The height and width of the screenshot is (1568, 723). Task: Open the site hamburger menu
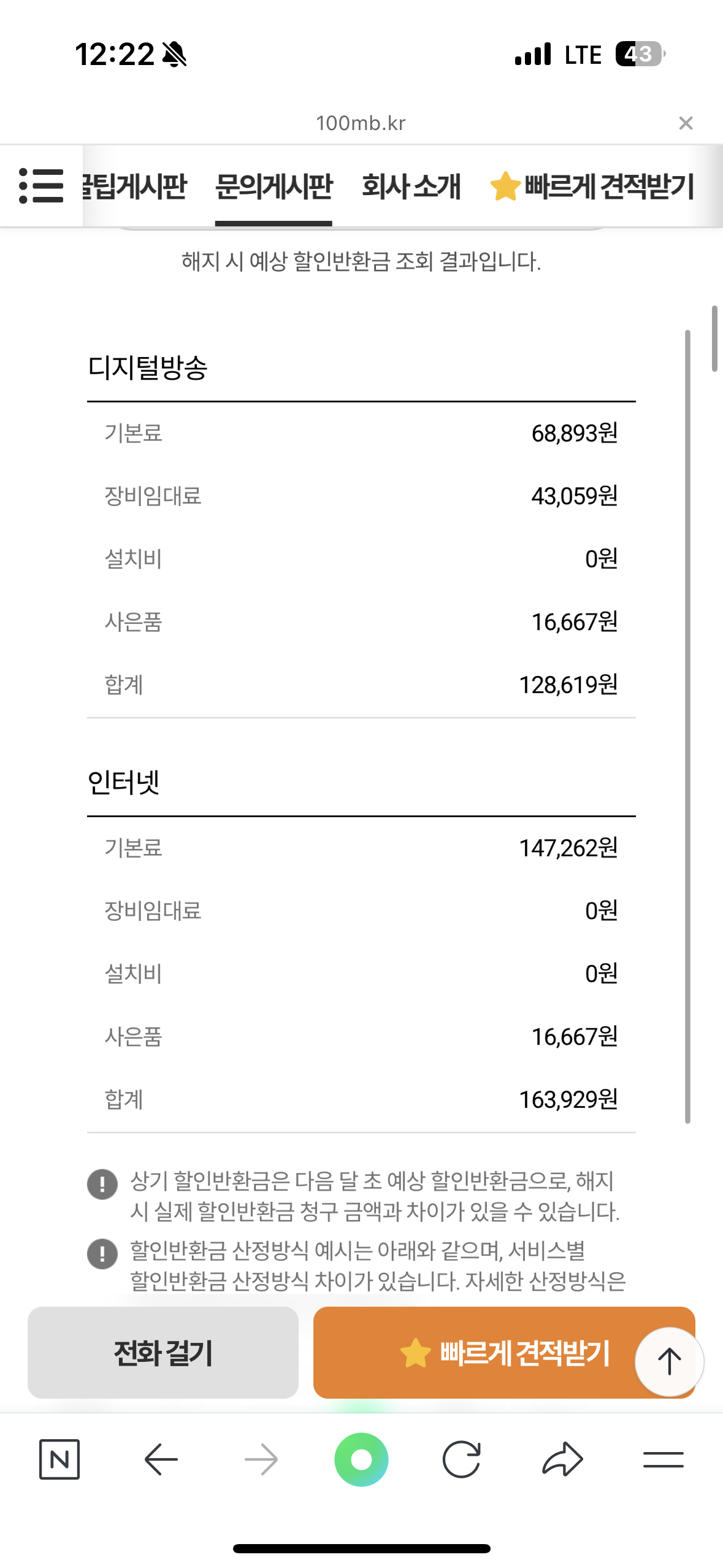coord(41,186)
